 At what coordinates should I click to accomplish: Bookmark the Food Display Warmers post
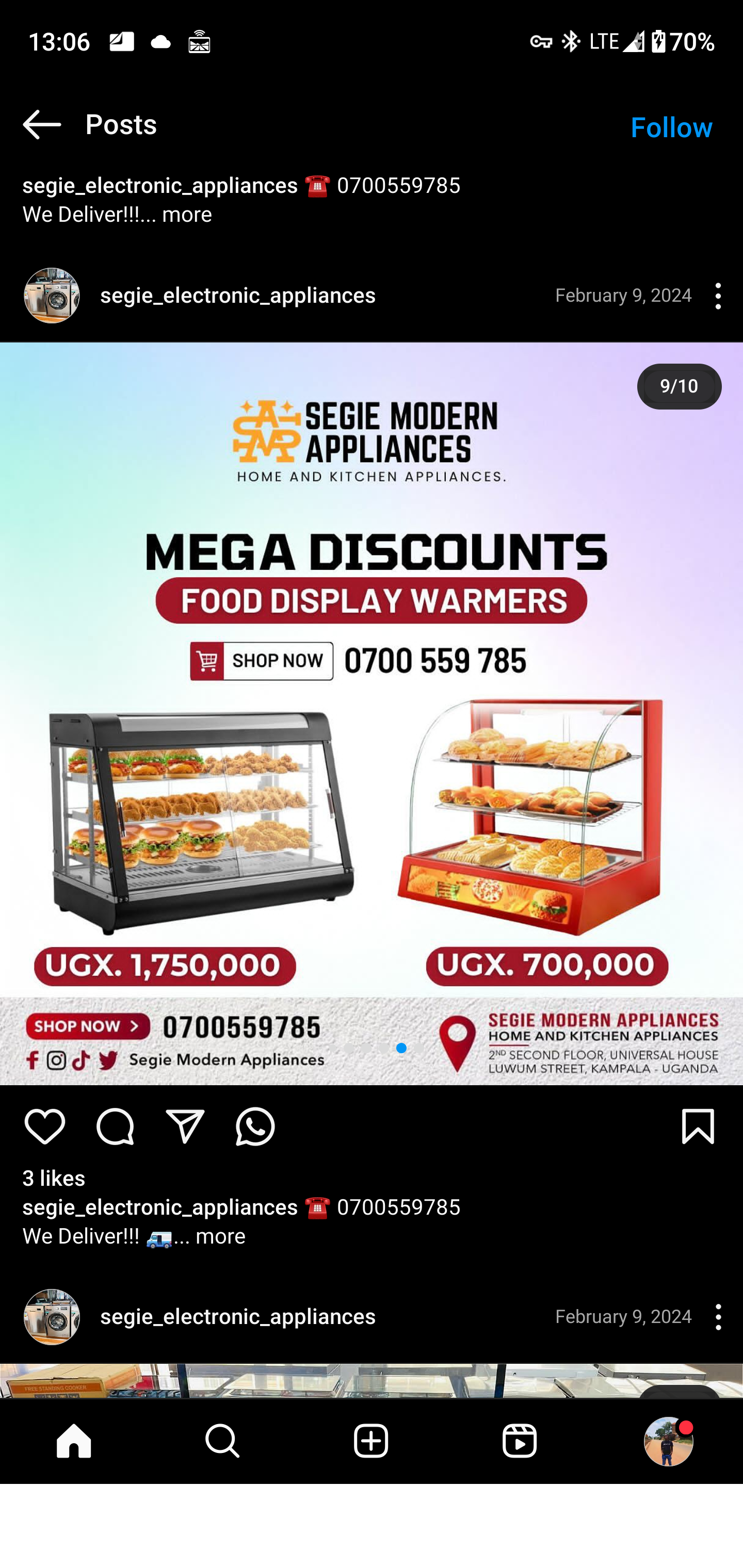tap(697, 1126)
